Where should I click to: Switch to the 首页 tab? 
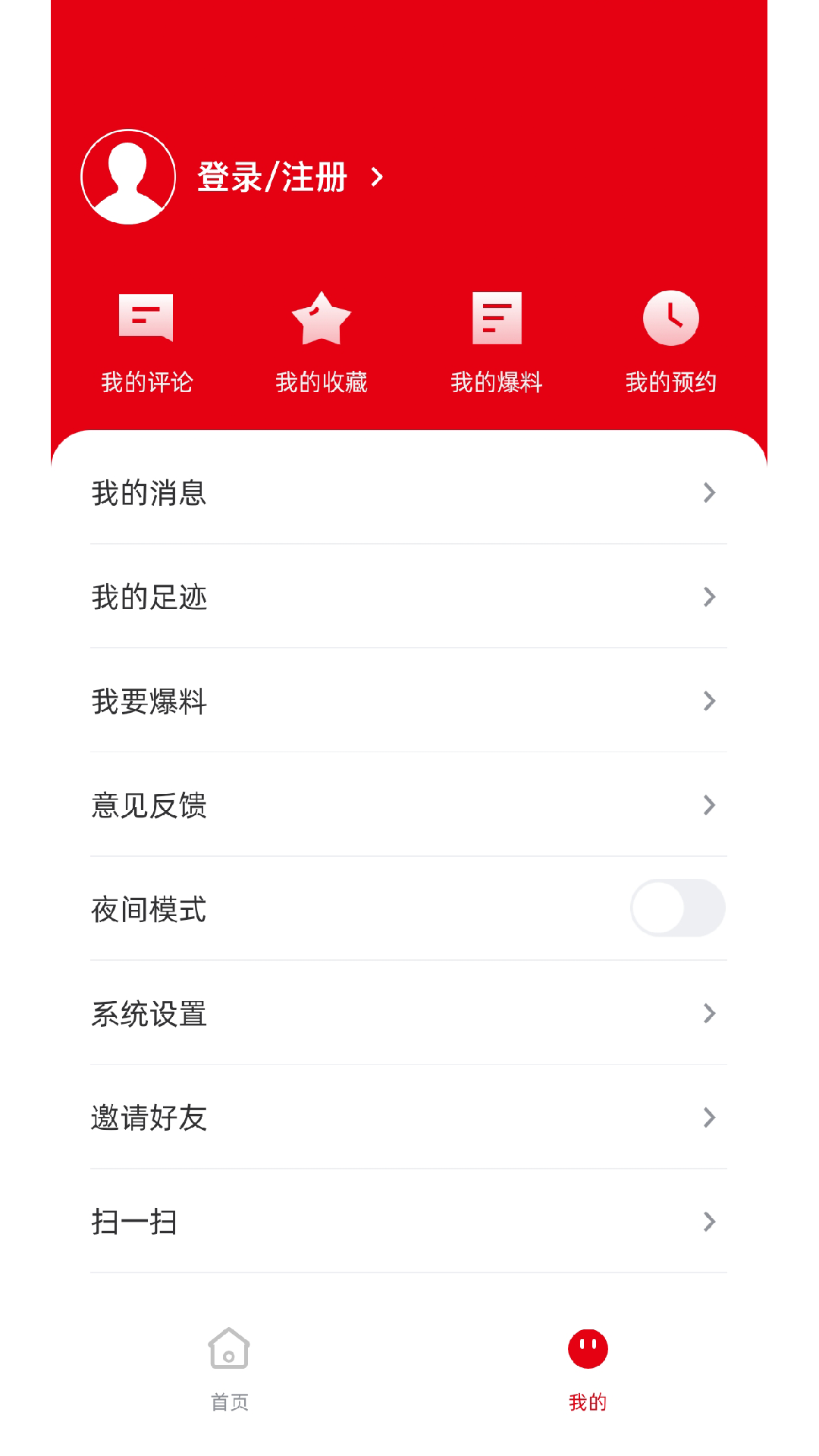pos(229,1369)
